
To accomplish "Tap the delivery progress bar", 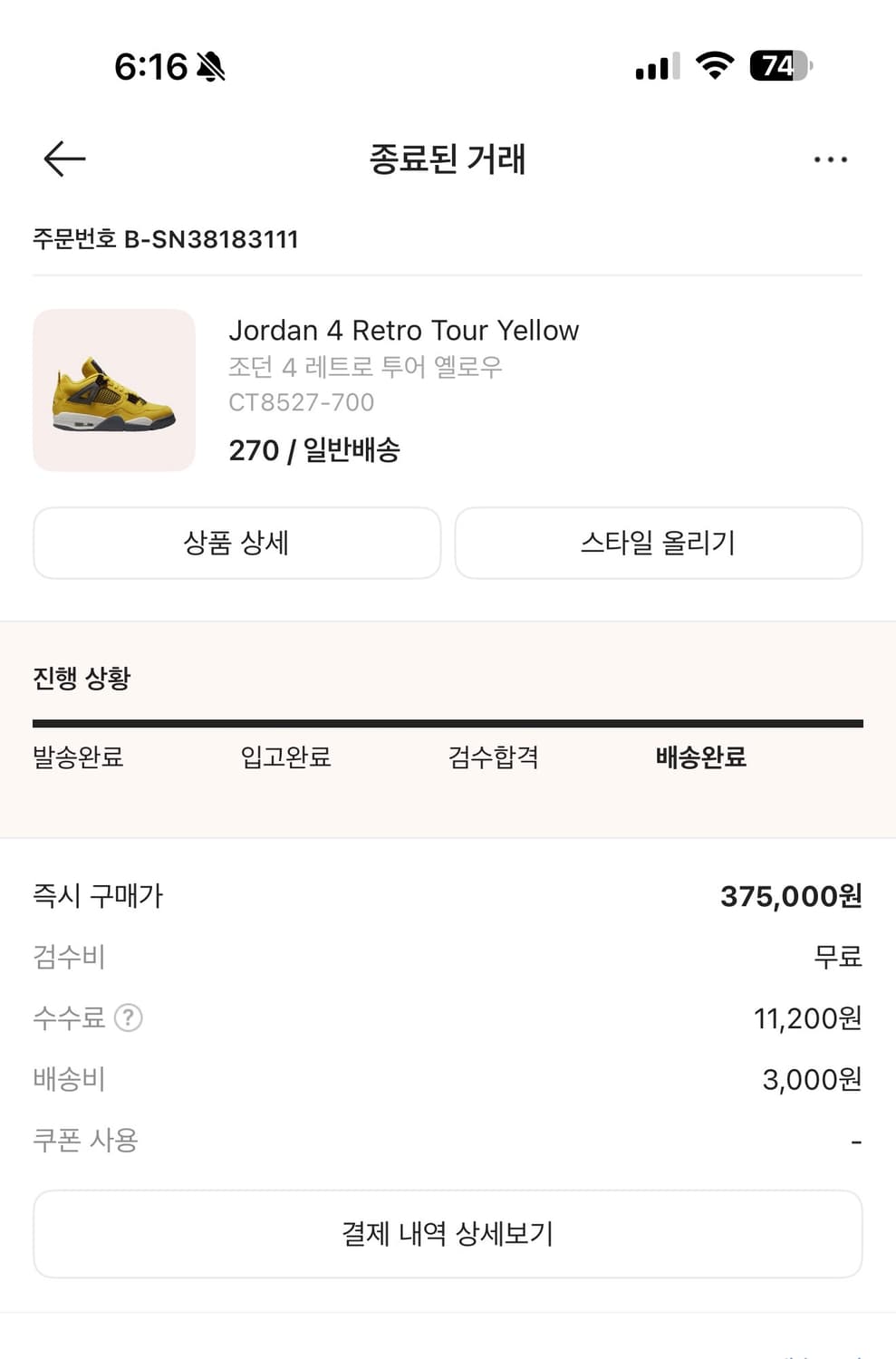I will pyautogui.click(x=448, y=722).
